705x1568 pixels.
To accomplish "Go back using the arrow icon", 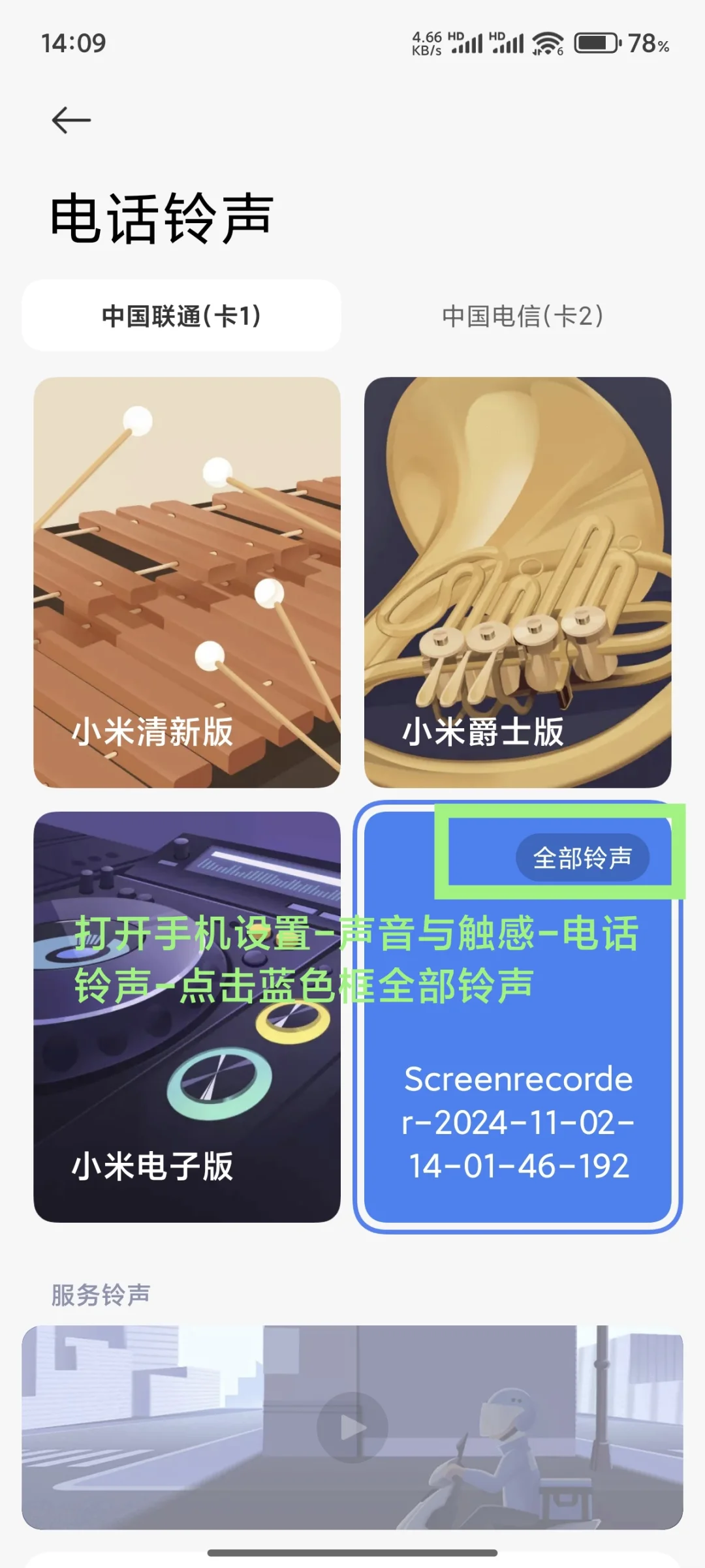I will [x=71, y=121].
